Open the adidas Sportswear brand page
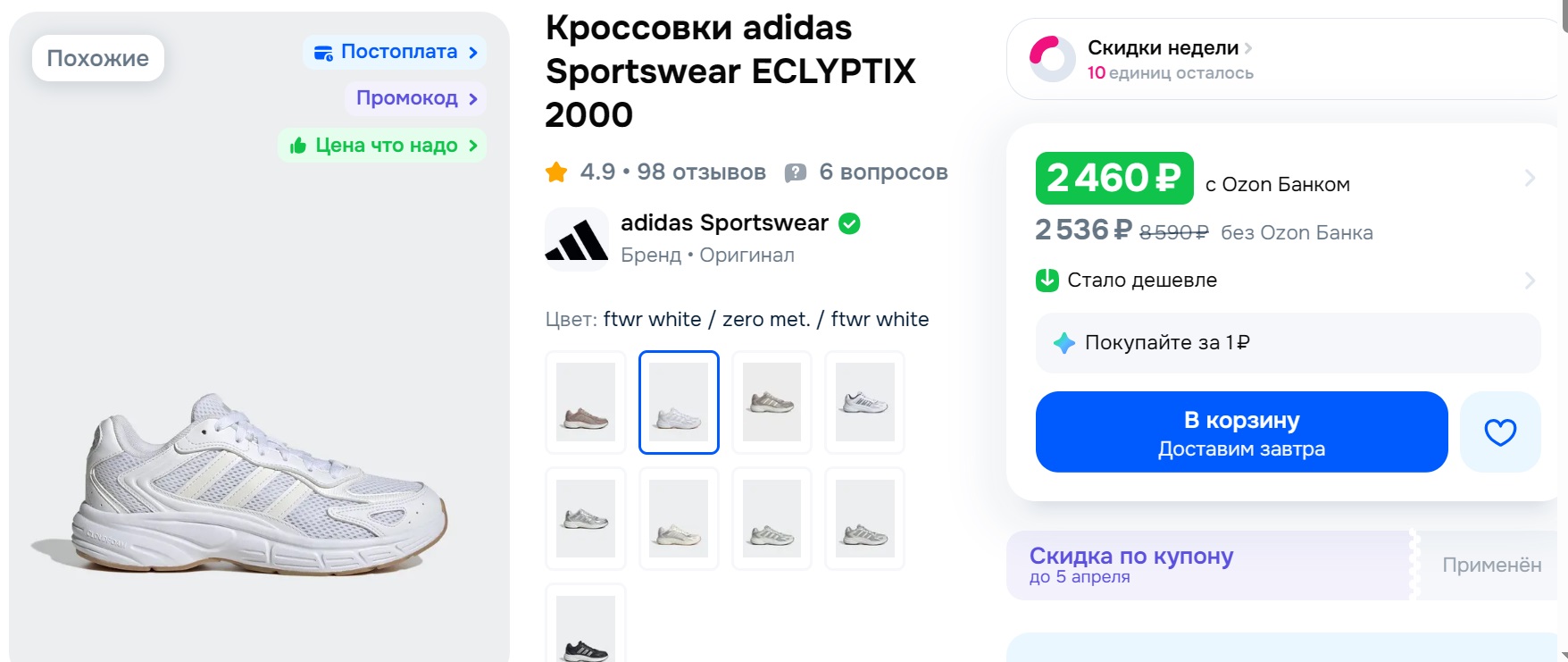The image size is (1568, 662). pos(724,222)
